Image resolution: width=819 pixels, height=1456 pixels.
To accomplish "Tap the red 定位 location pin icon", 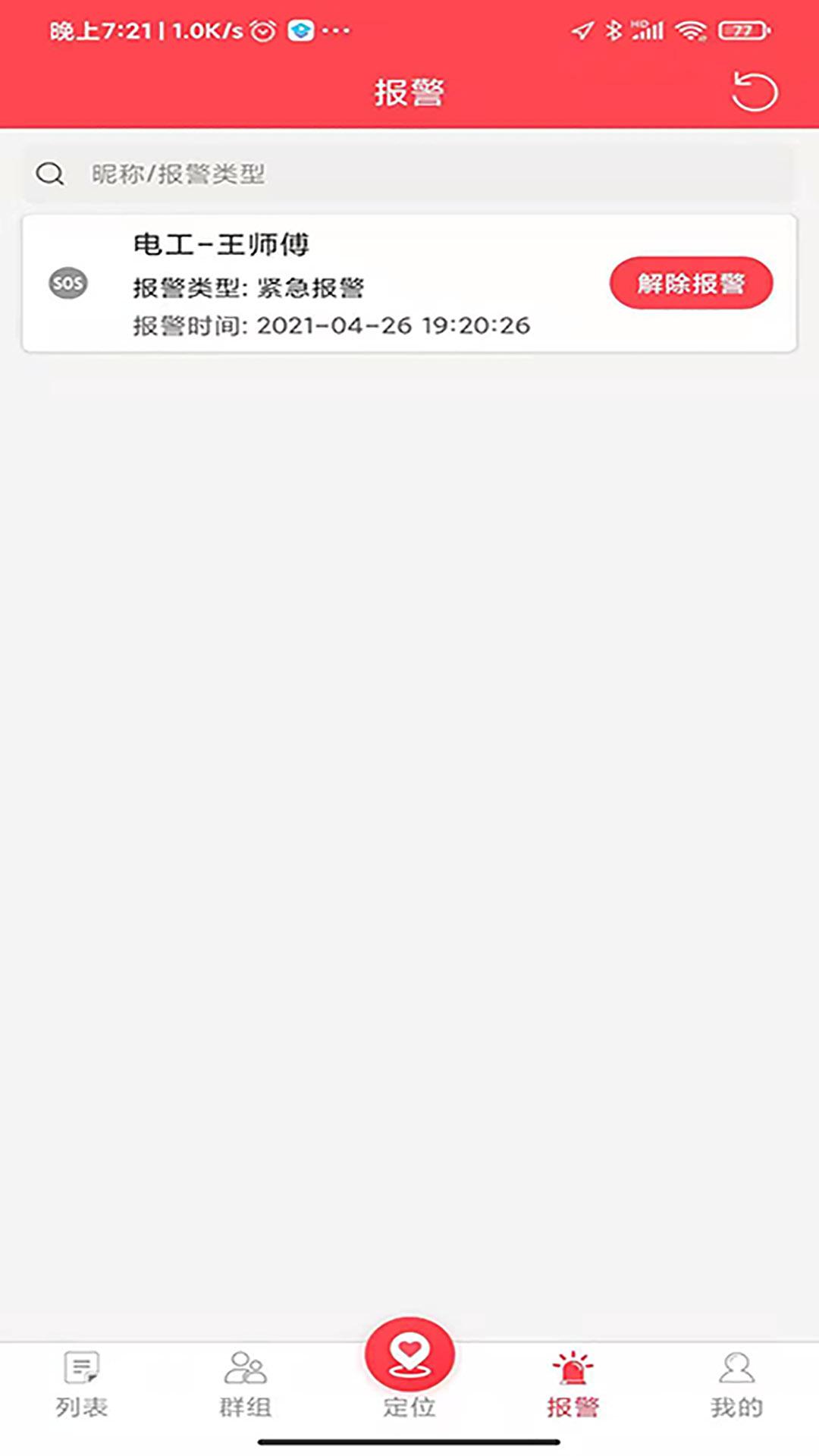I will [x=409, y=1354].
